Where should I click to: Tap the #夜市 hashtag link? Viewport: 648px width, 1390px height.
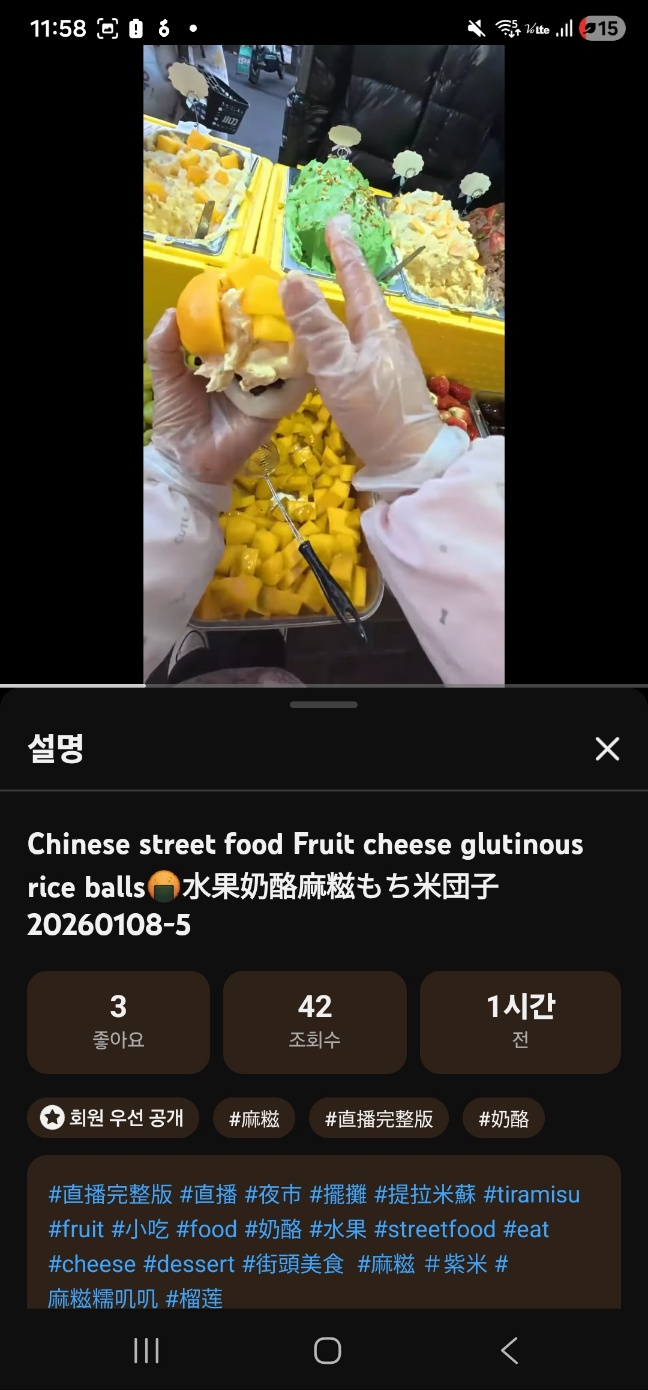coord(273,1194)
